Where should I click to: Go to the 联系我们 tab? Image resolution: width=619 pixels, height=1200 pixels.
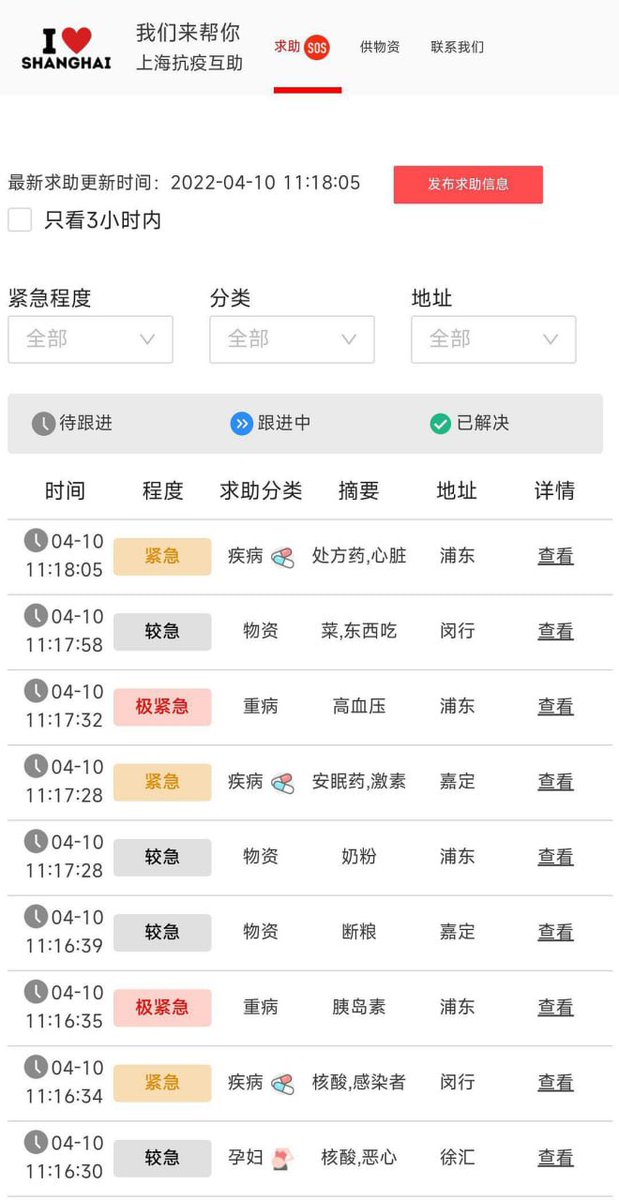[457, 47]
